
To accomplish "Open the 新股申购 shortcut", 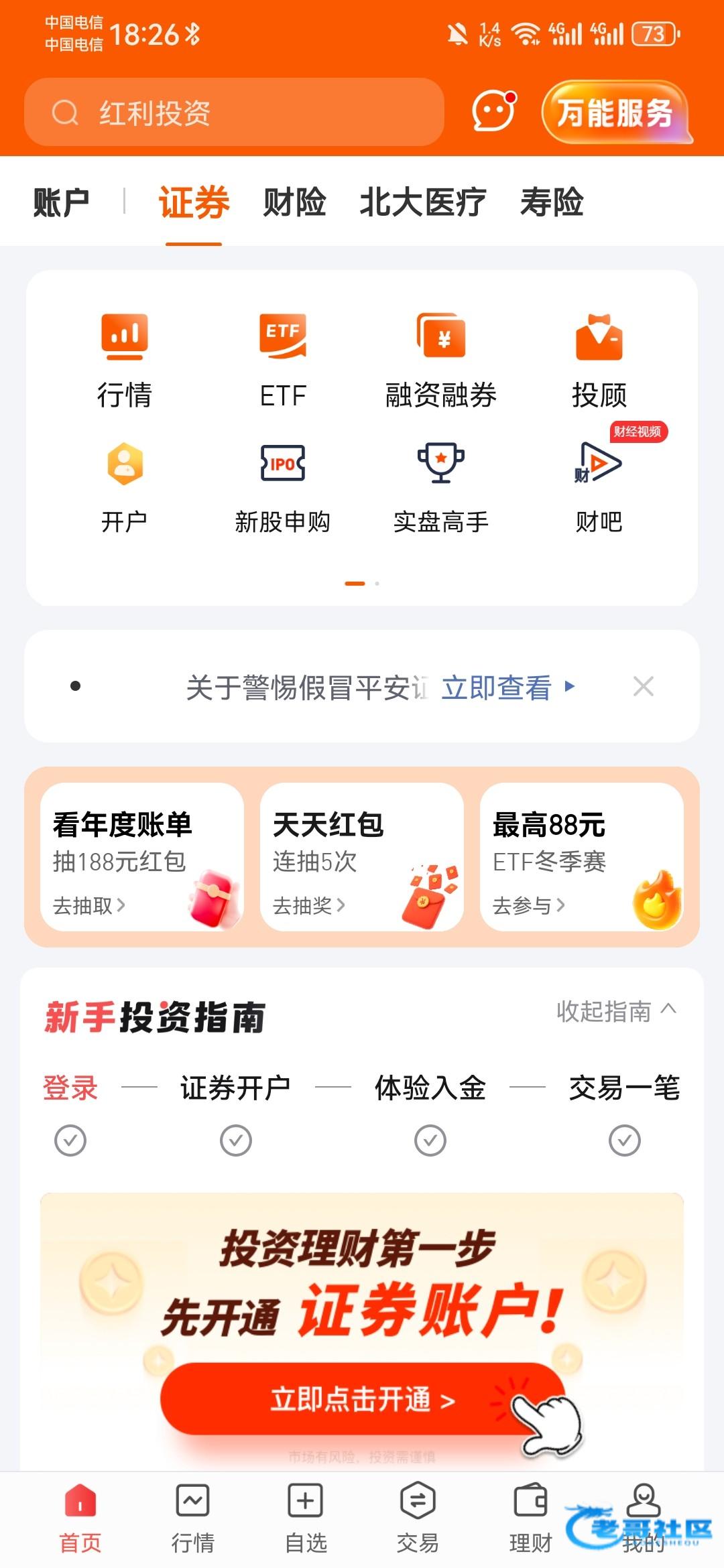I will [283, 487].
